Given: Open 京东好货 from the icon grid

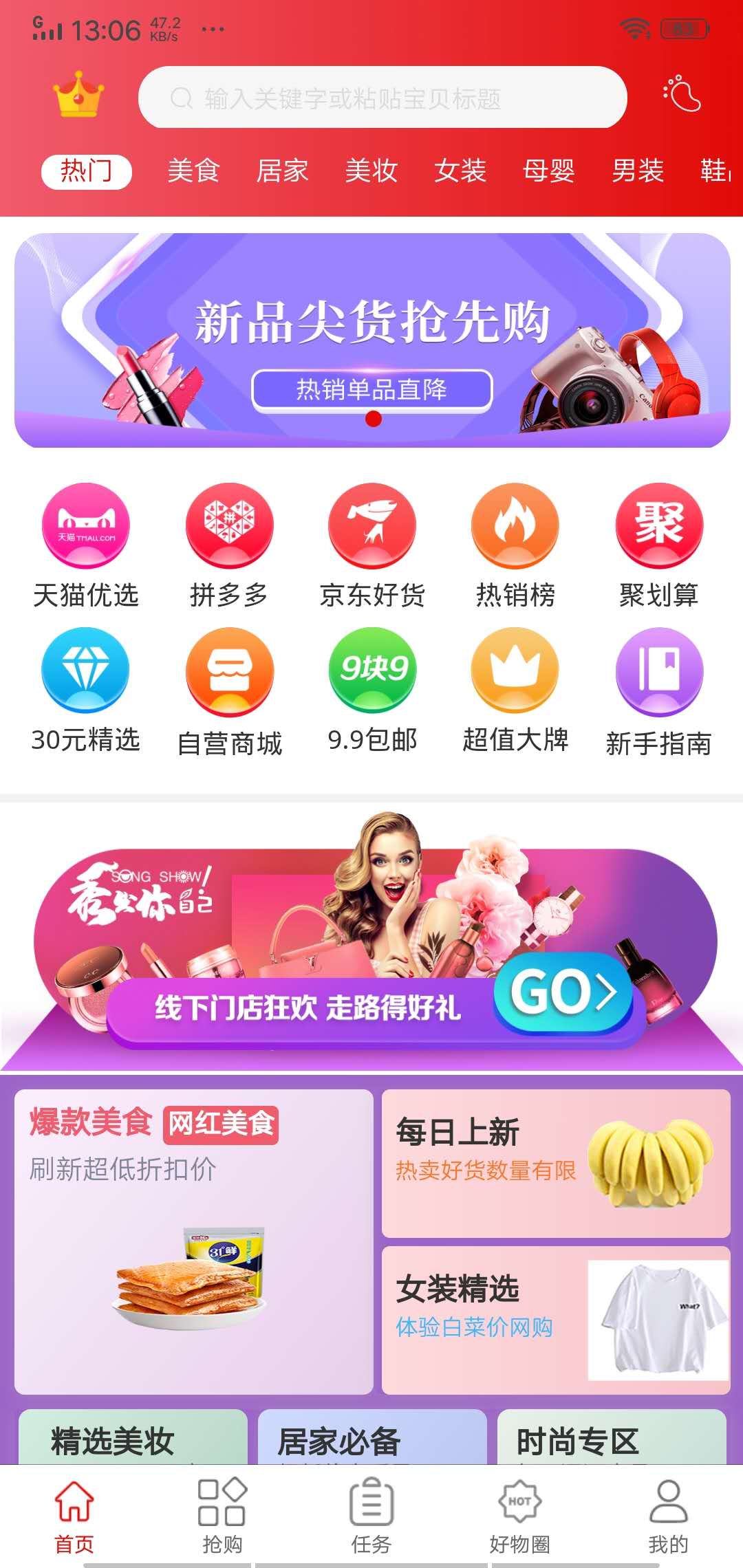Looking at the screenshot, I should (x=371, y=526).
